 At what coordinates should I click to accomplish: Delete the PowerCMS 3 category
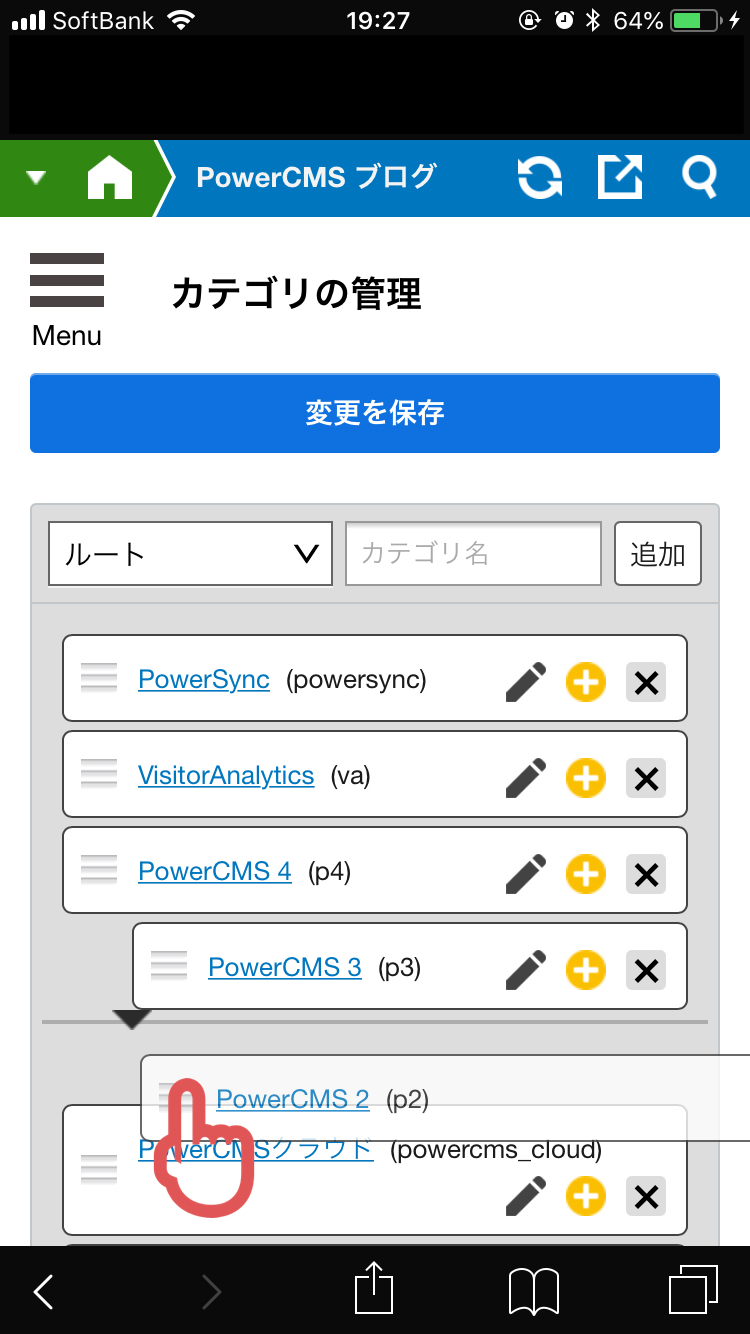tap(646, 969)
